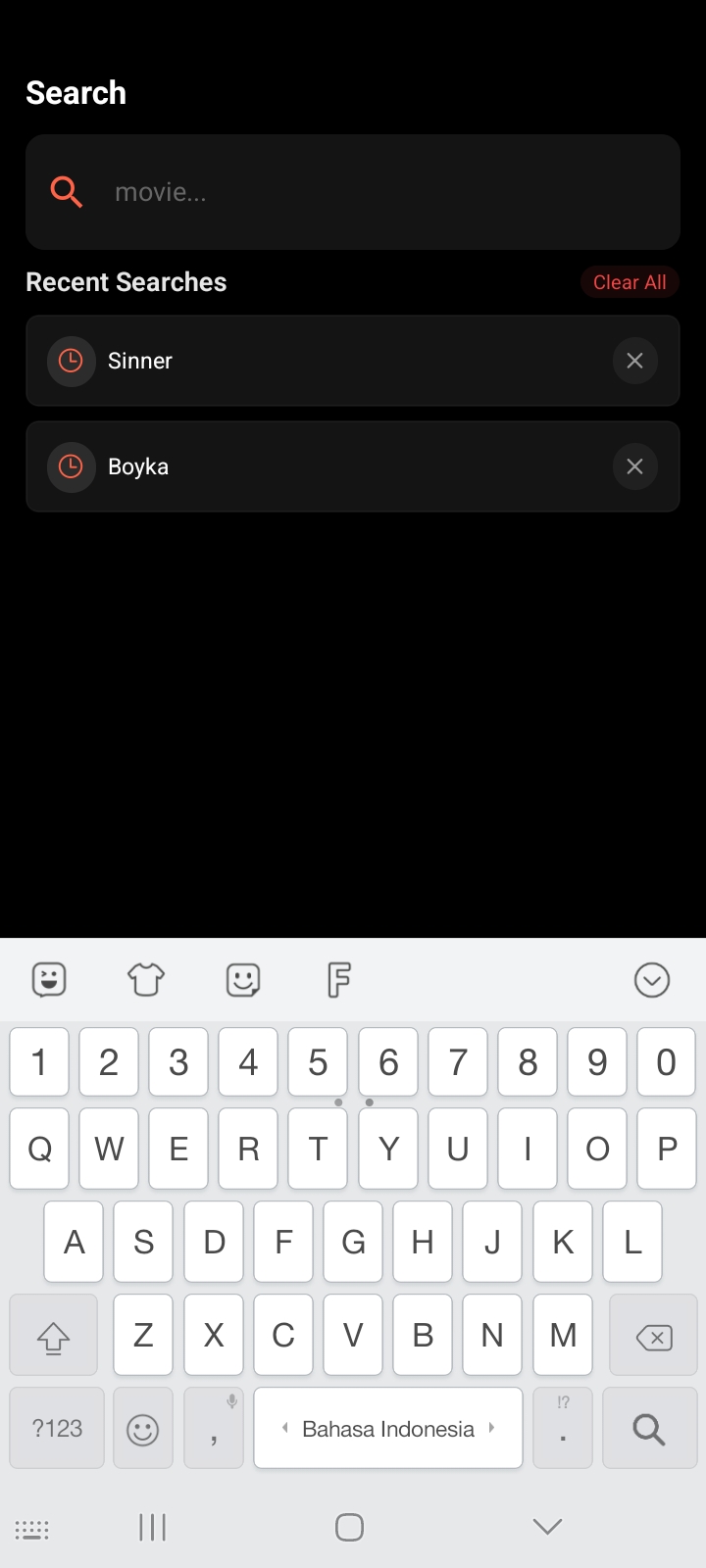Tap the search magnifier icon in the search bar
This screenshot has height=1568, width=706.
[x=66, y=192]
